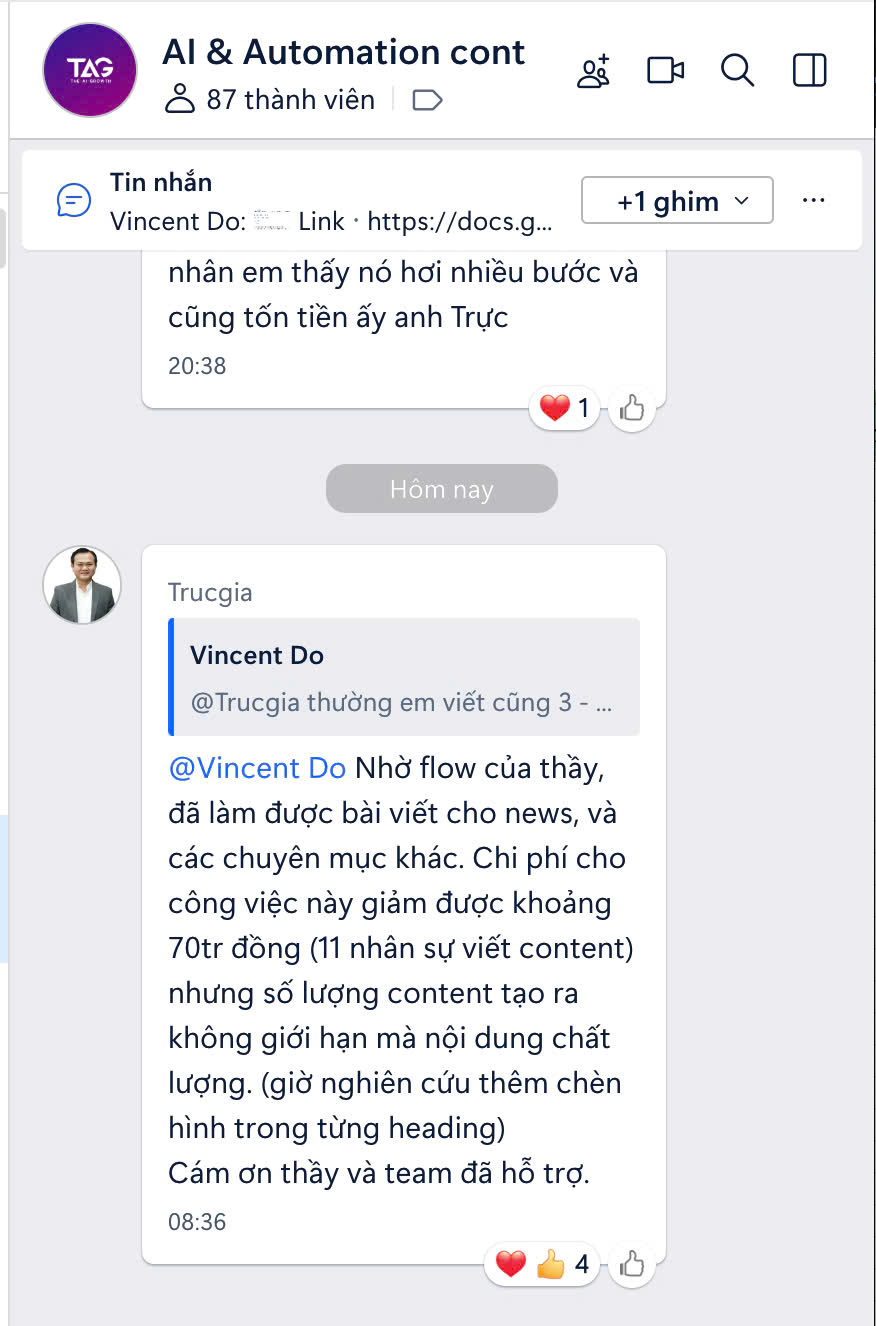The width and height of the screenshot is (876, 1326).
Task: Open the pinned Vincent Do link message
Action: pyautogui.click(x=330, y=203)
